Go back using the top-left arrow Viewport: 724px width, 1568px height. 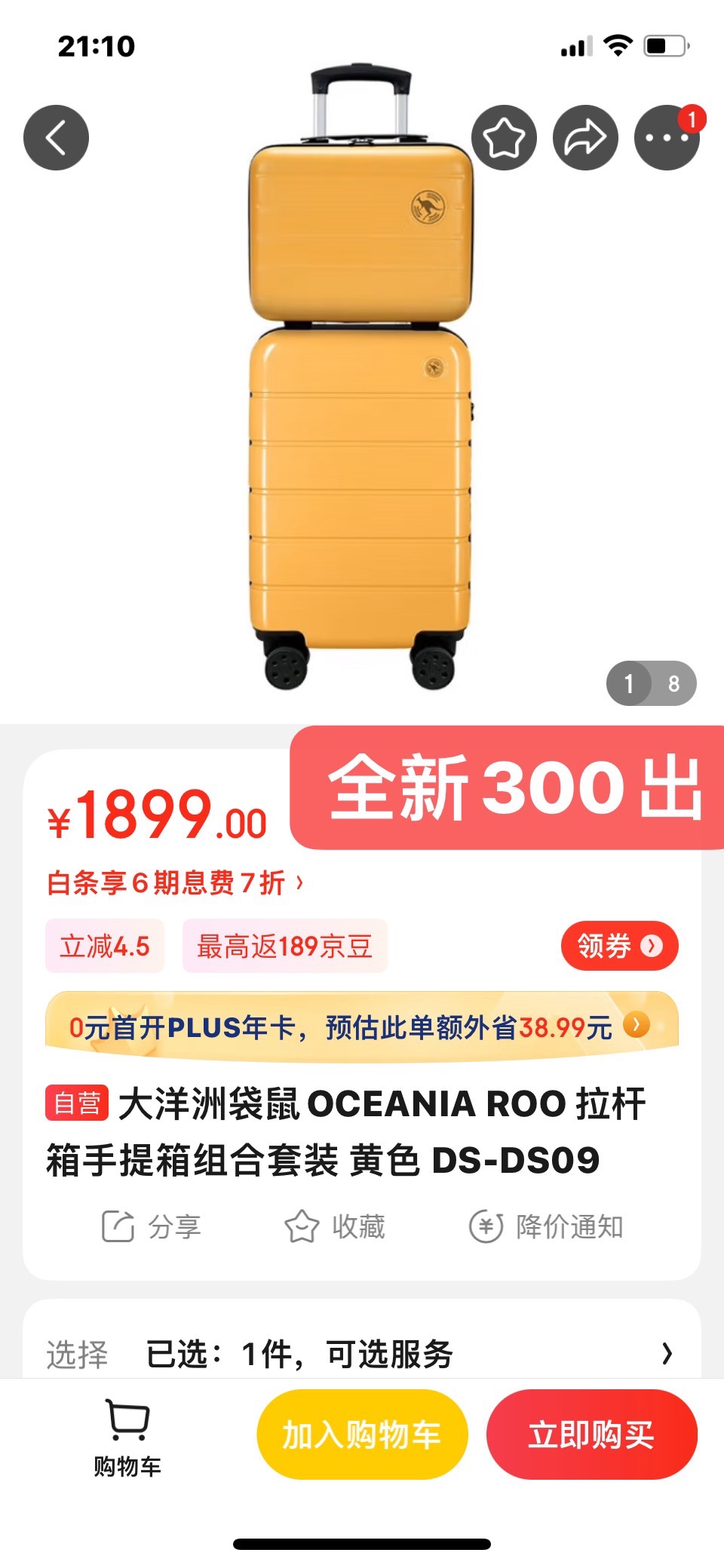[56, 137]
